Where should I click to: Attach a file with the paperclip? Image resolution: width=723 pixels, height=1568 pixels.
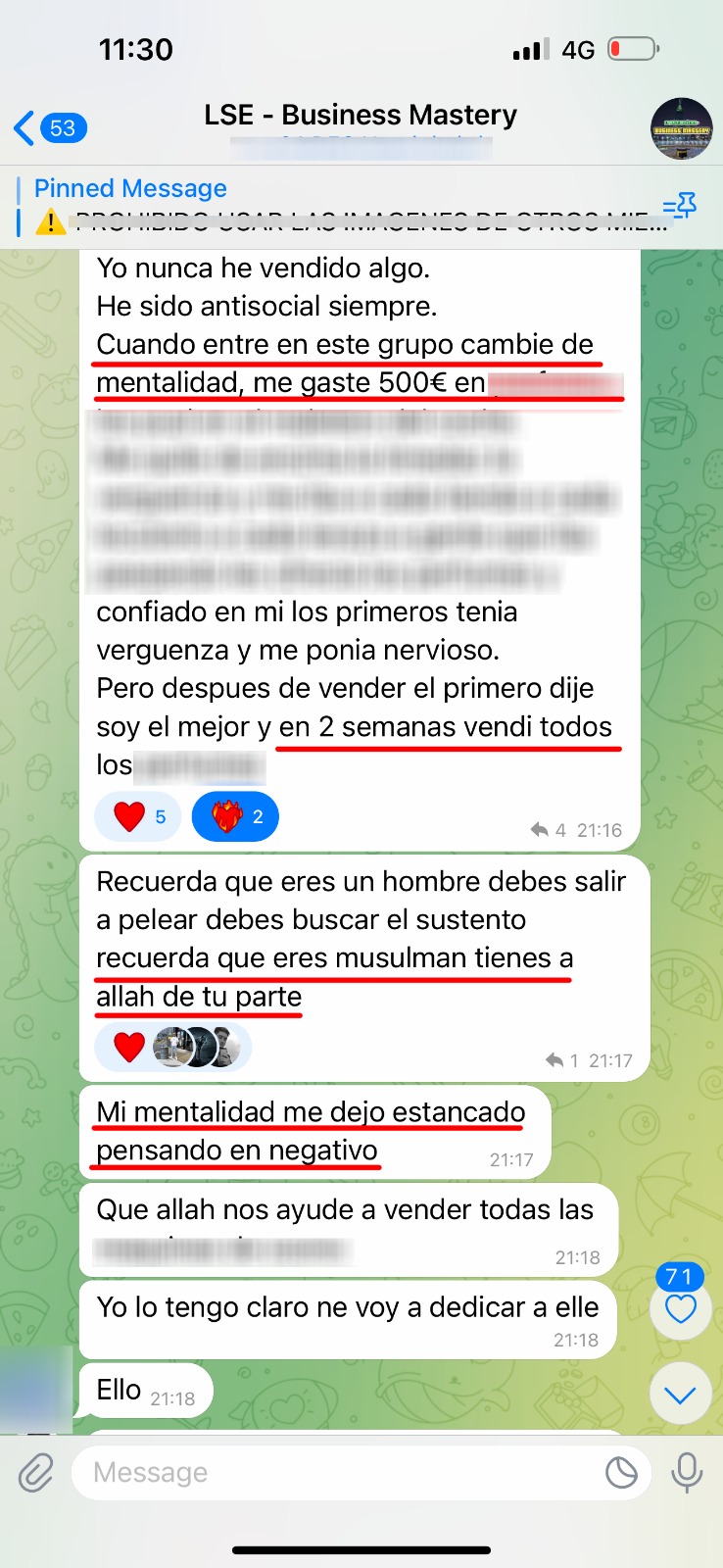tap(36, 1472)
